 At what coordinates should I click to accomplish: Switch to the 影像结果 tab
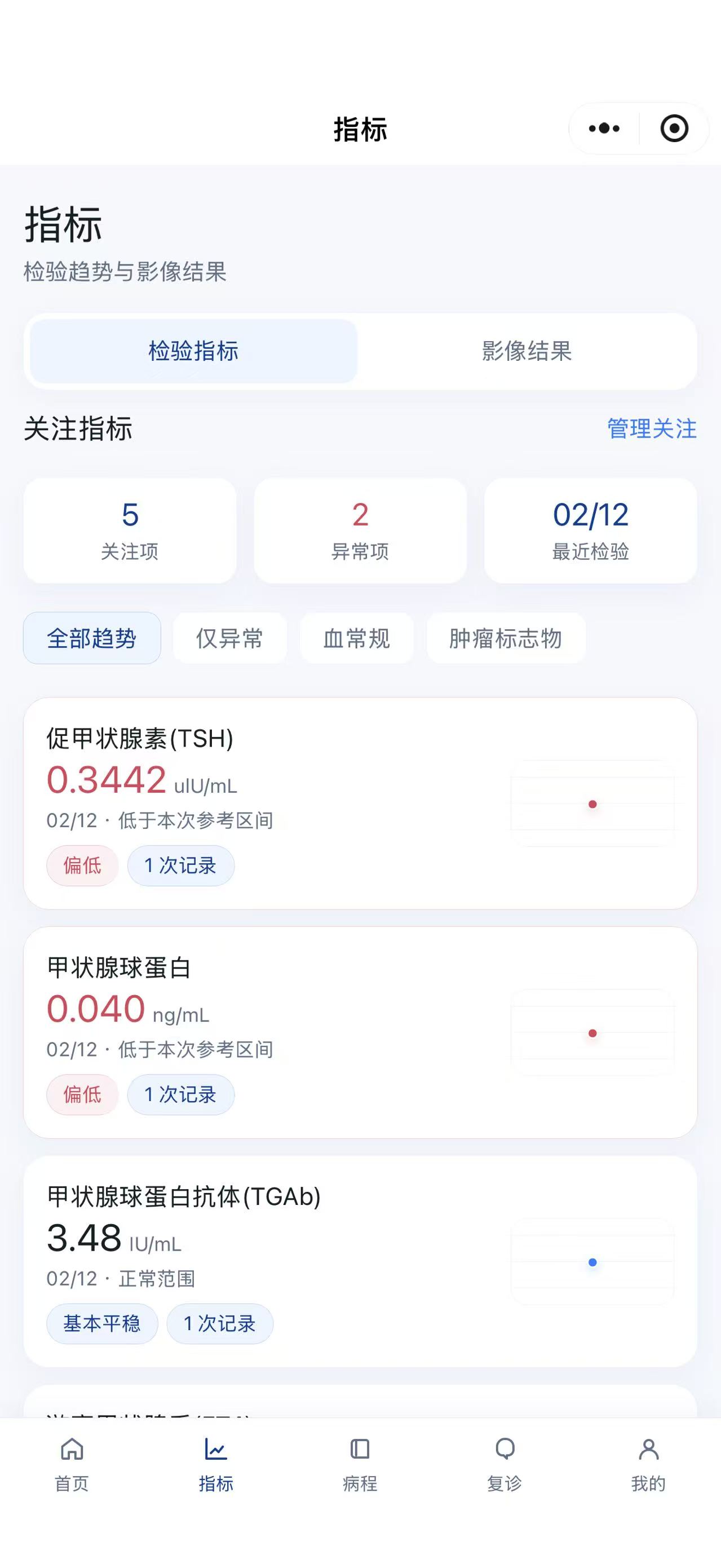point(527,351)
